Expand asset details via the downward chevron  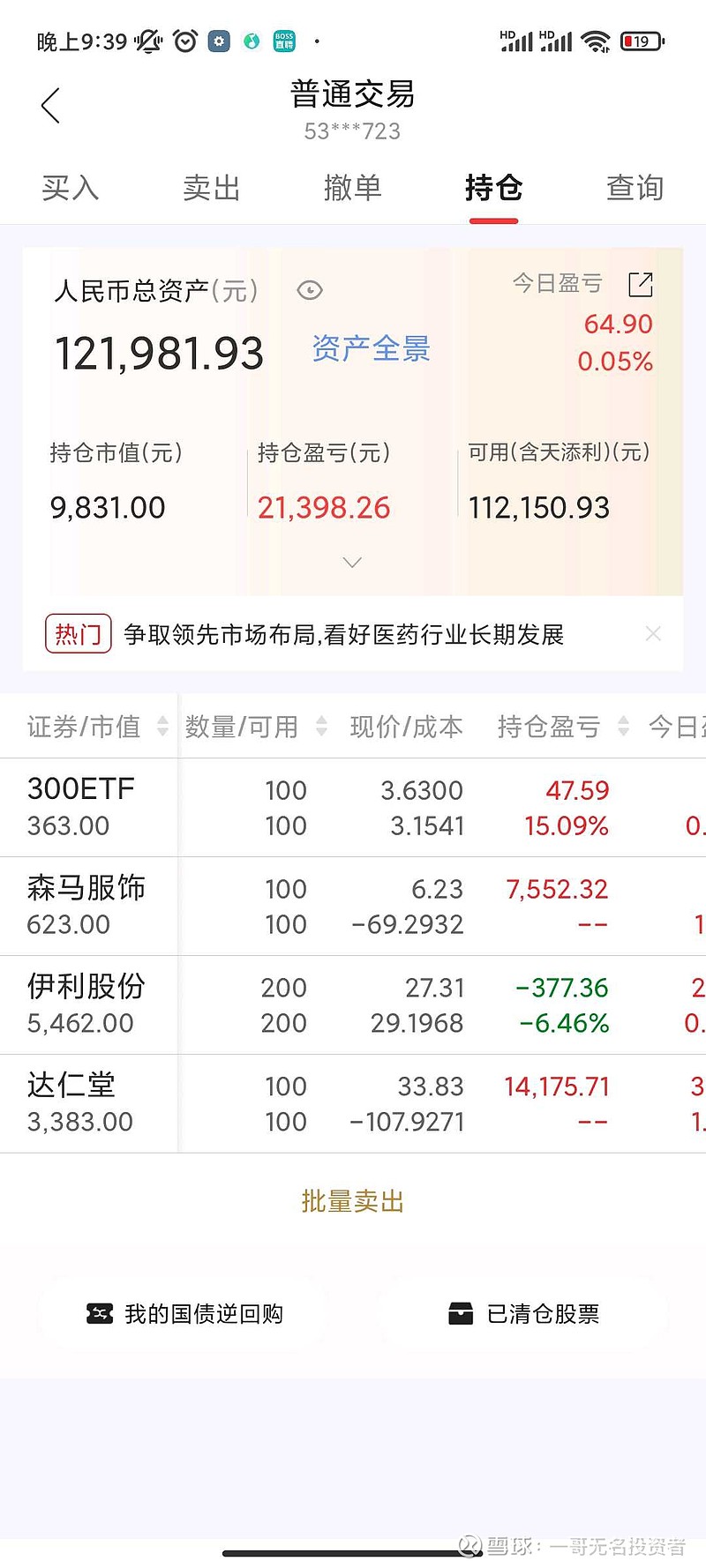[352, 562]
